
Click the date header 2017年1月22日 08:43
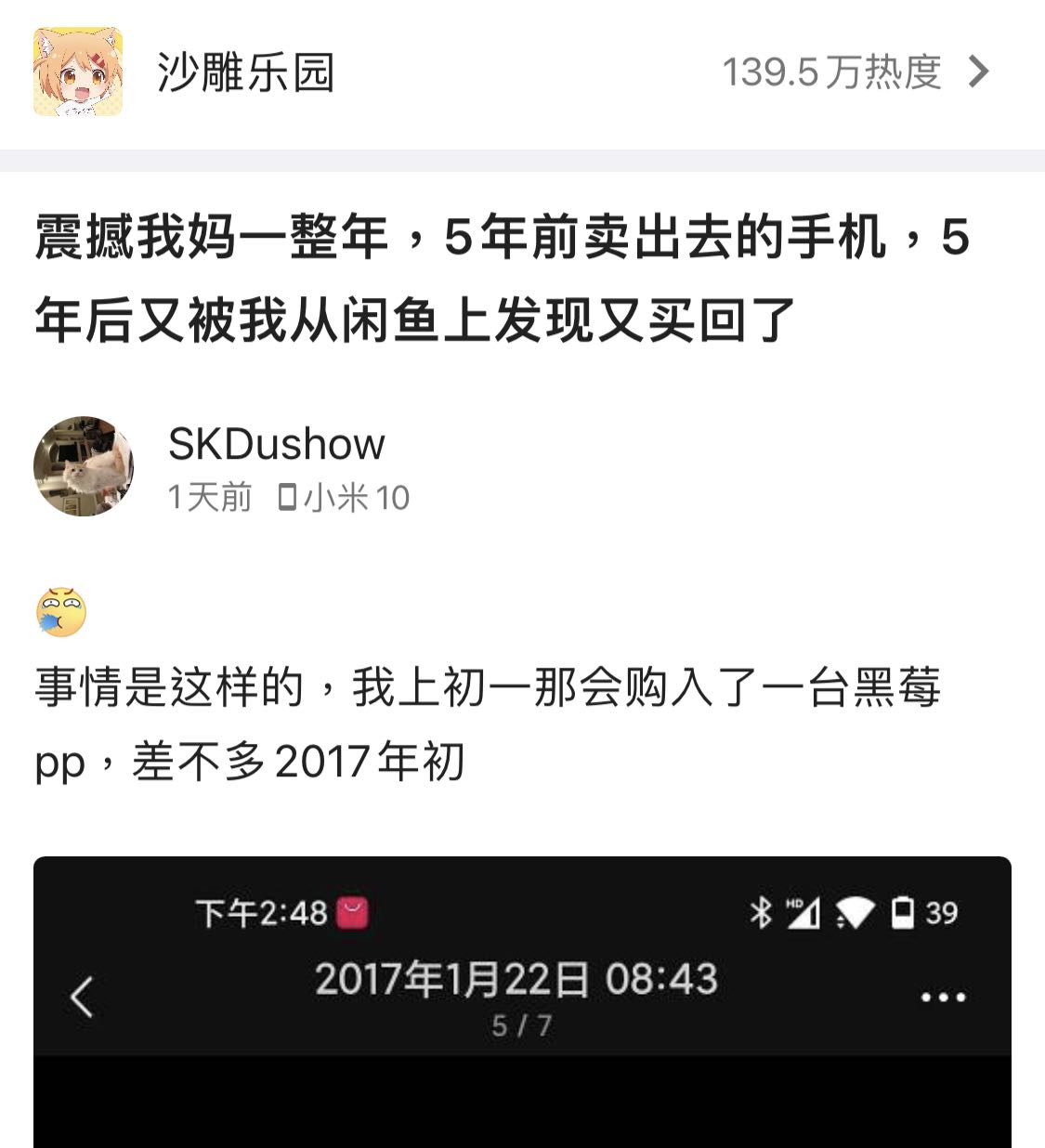coord(520,978)
